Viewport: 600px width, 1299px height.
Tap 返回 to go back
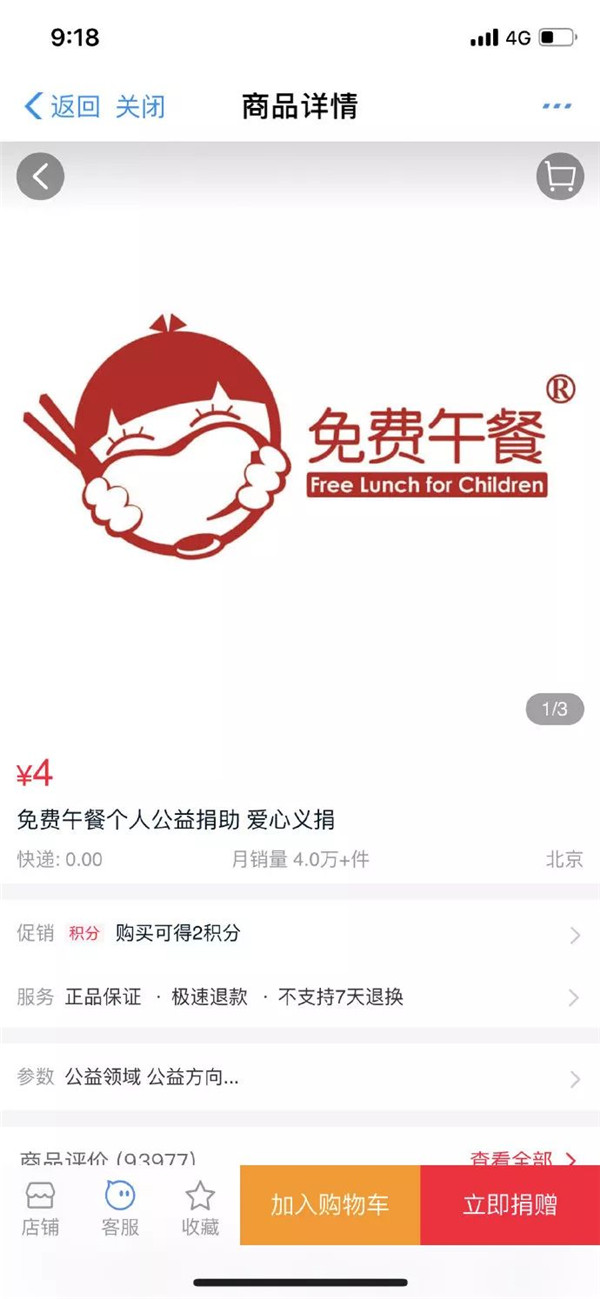pyautogui.click(x=62, y=106)
